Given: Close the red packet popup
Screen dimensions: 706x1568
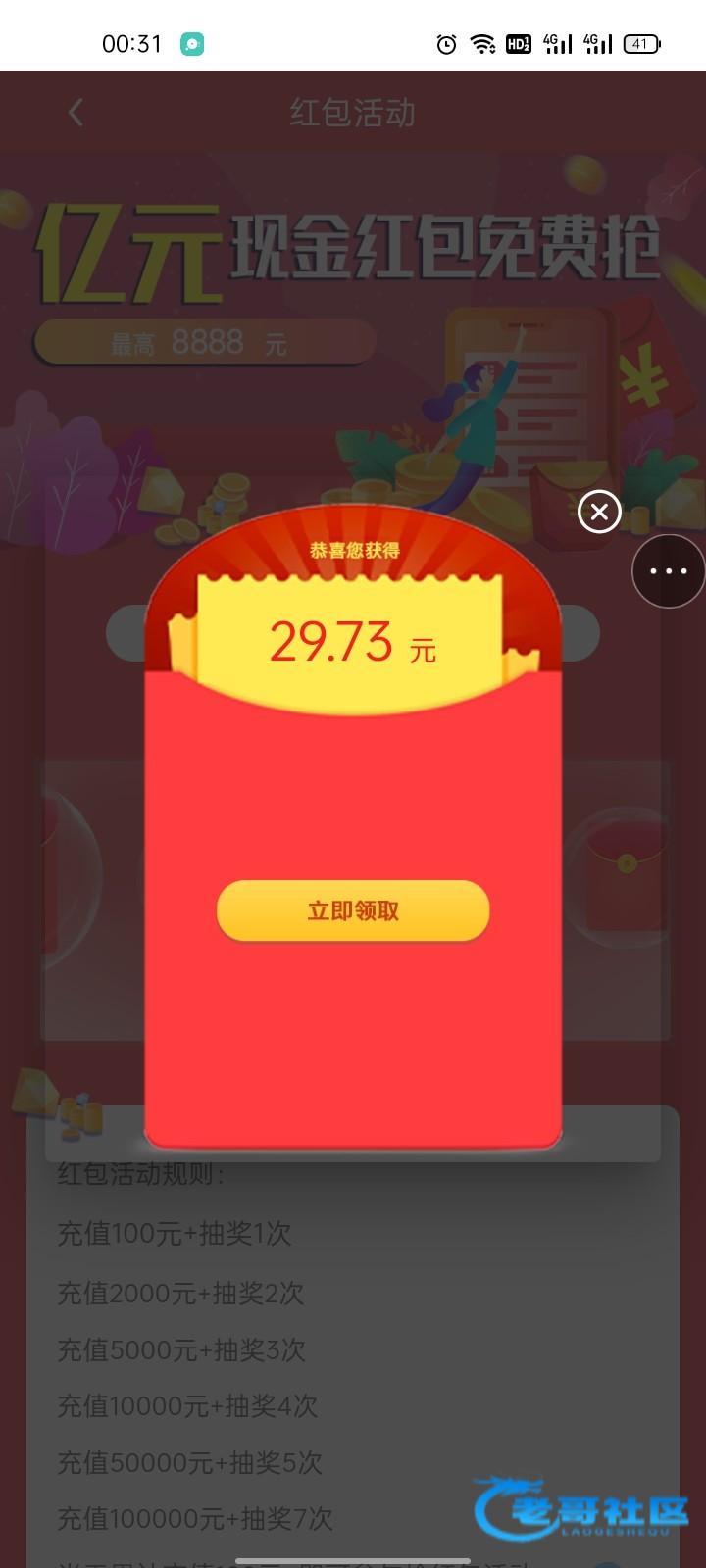Looking at the screenshot, I should click(599, 512).
